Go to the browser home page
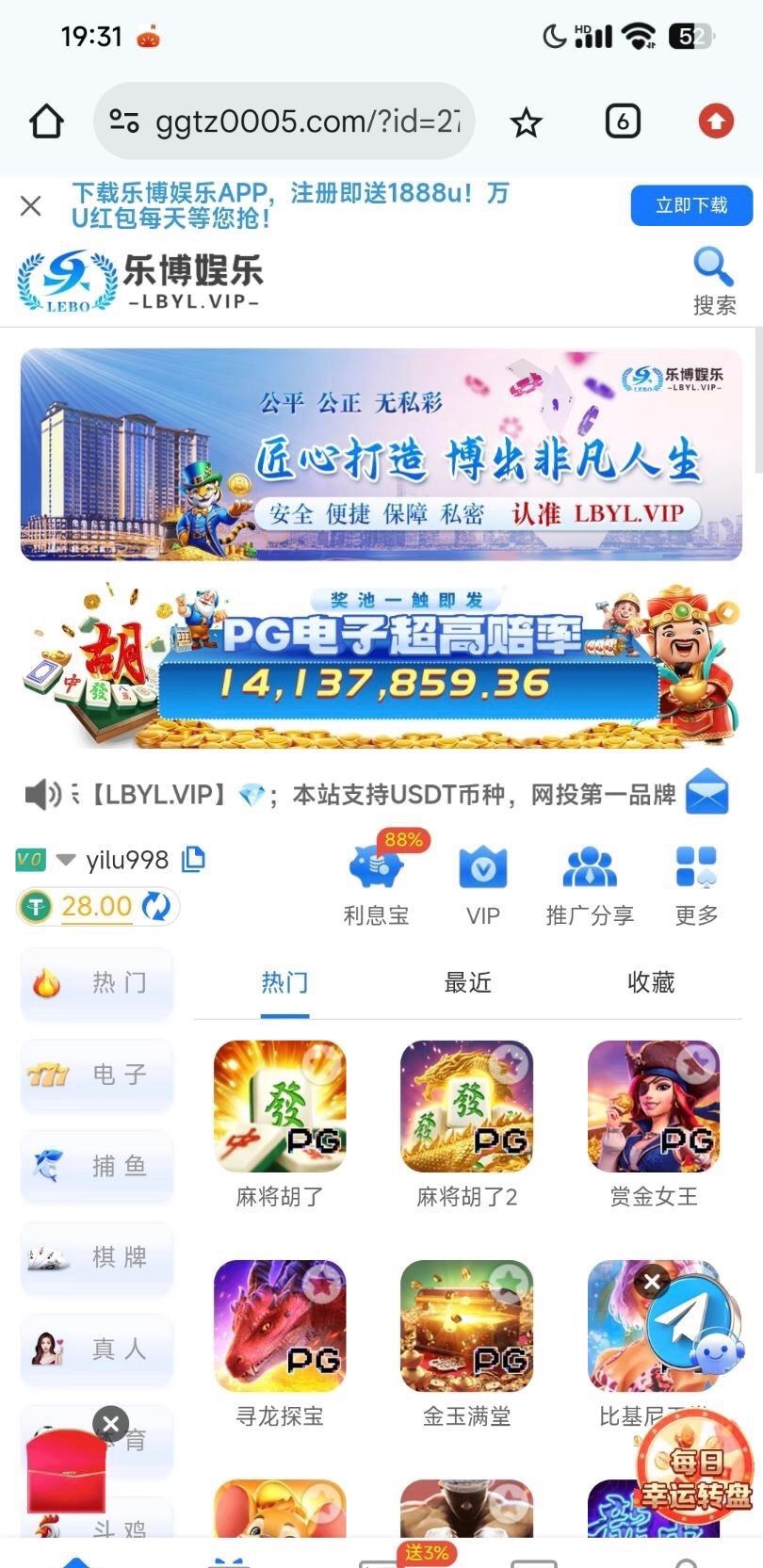 46,121
